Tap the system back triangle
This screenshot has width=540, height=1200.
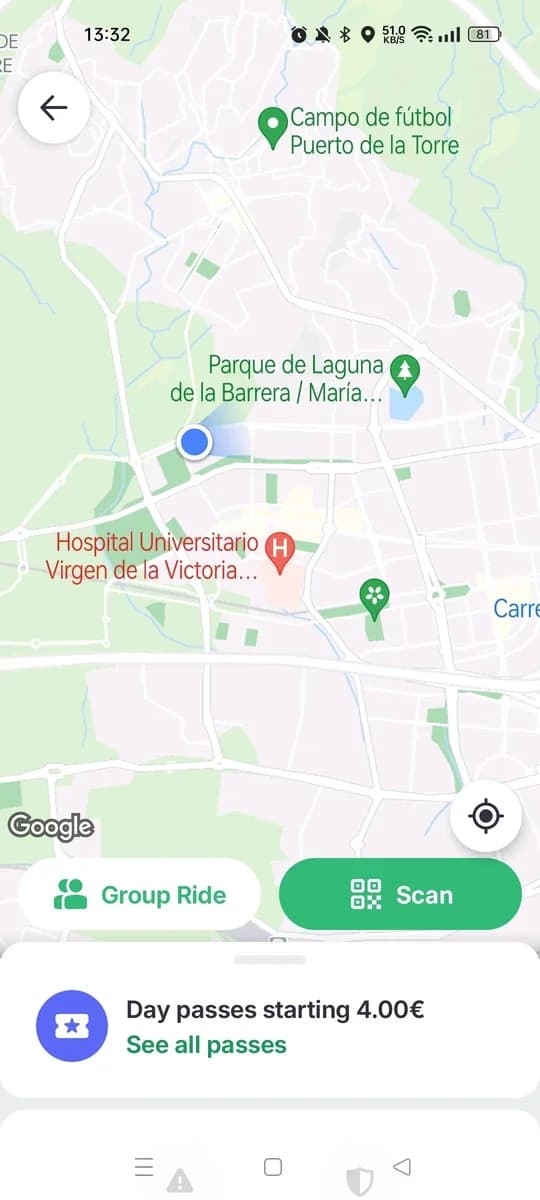click(x=402, y=1166)
